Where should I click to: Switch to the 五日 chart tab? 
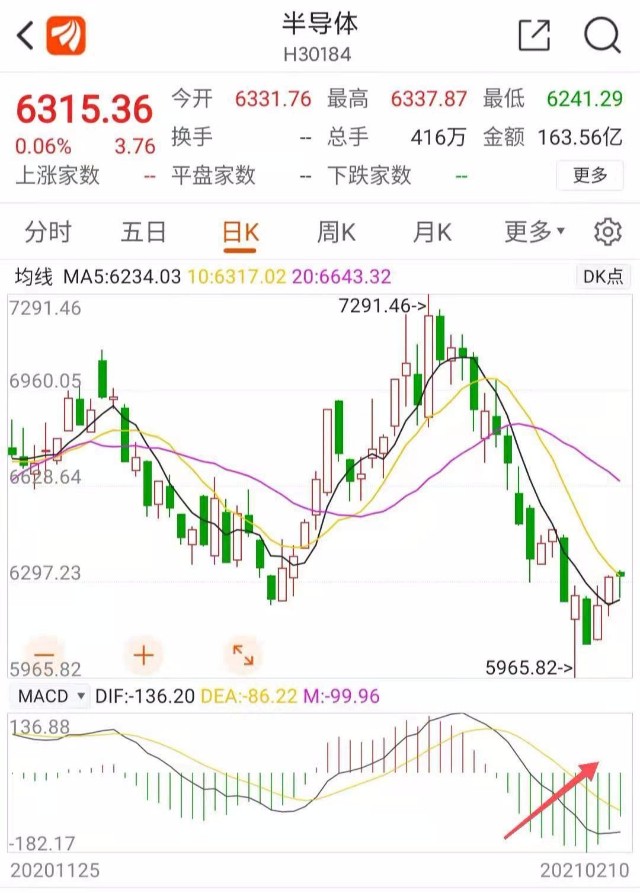(x=143, y=233)
